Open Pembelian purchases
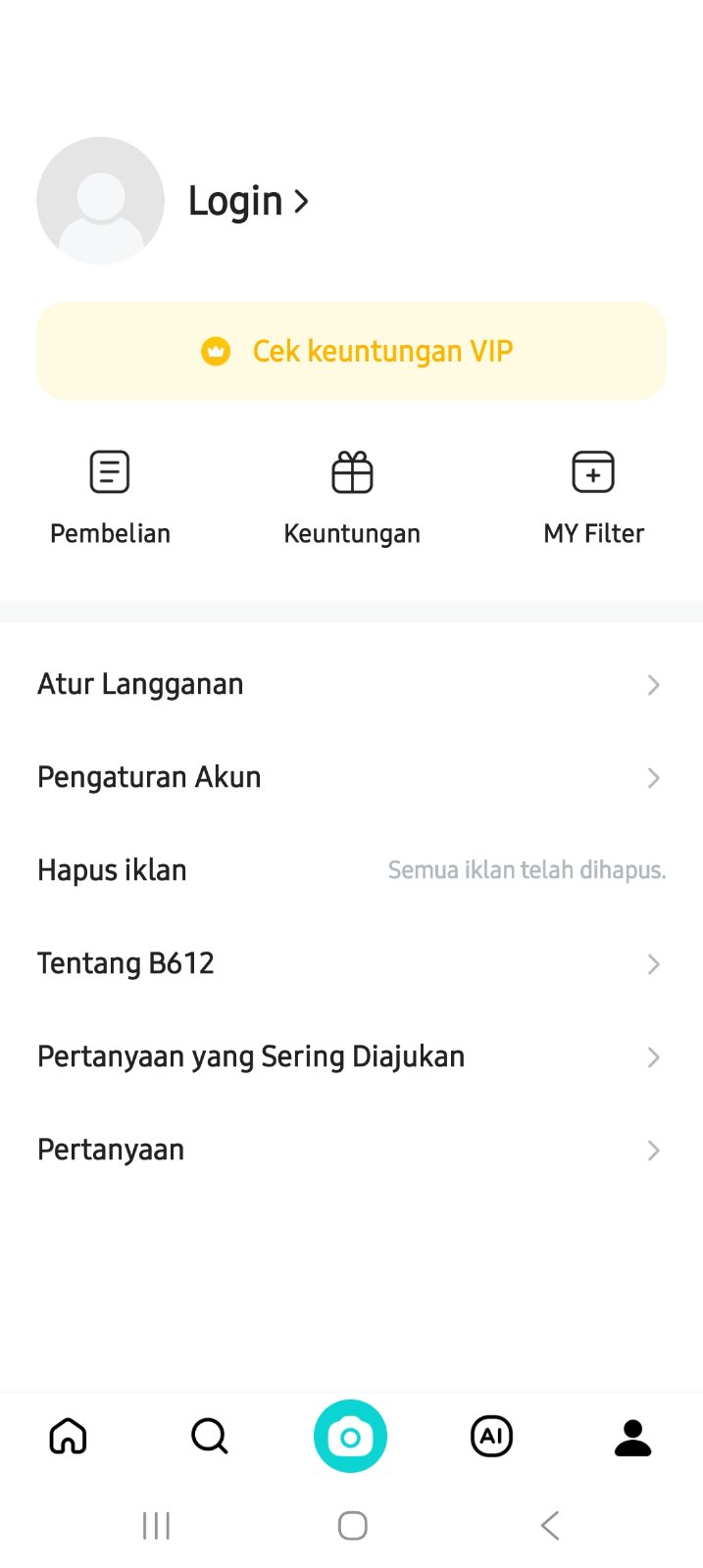The image size is (703, 1568). pos(110,497)
